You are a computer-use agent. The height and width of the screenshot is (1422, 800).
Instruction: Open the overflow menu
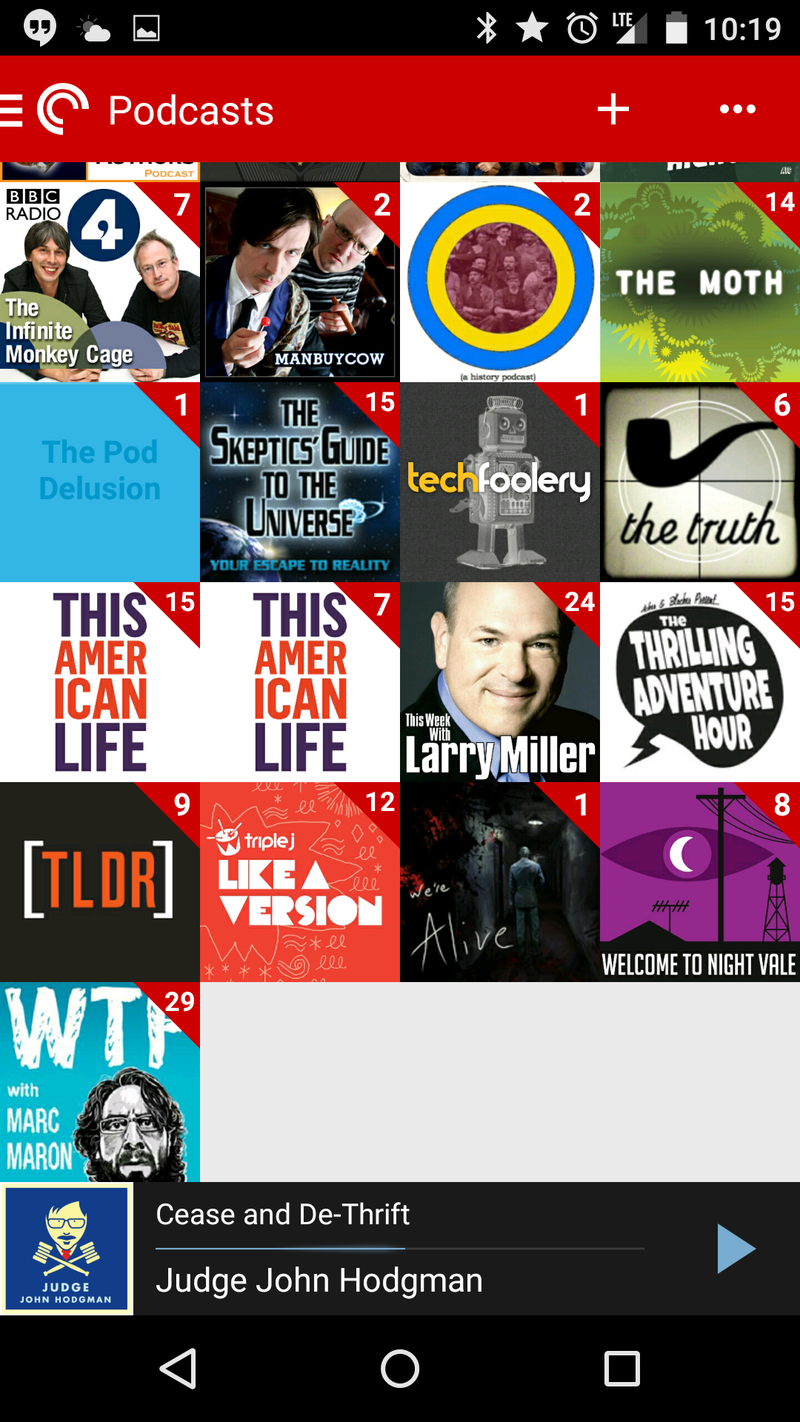737,110
